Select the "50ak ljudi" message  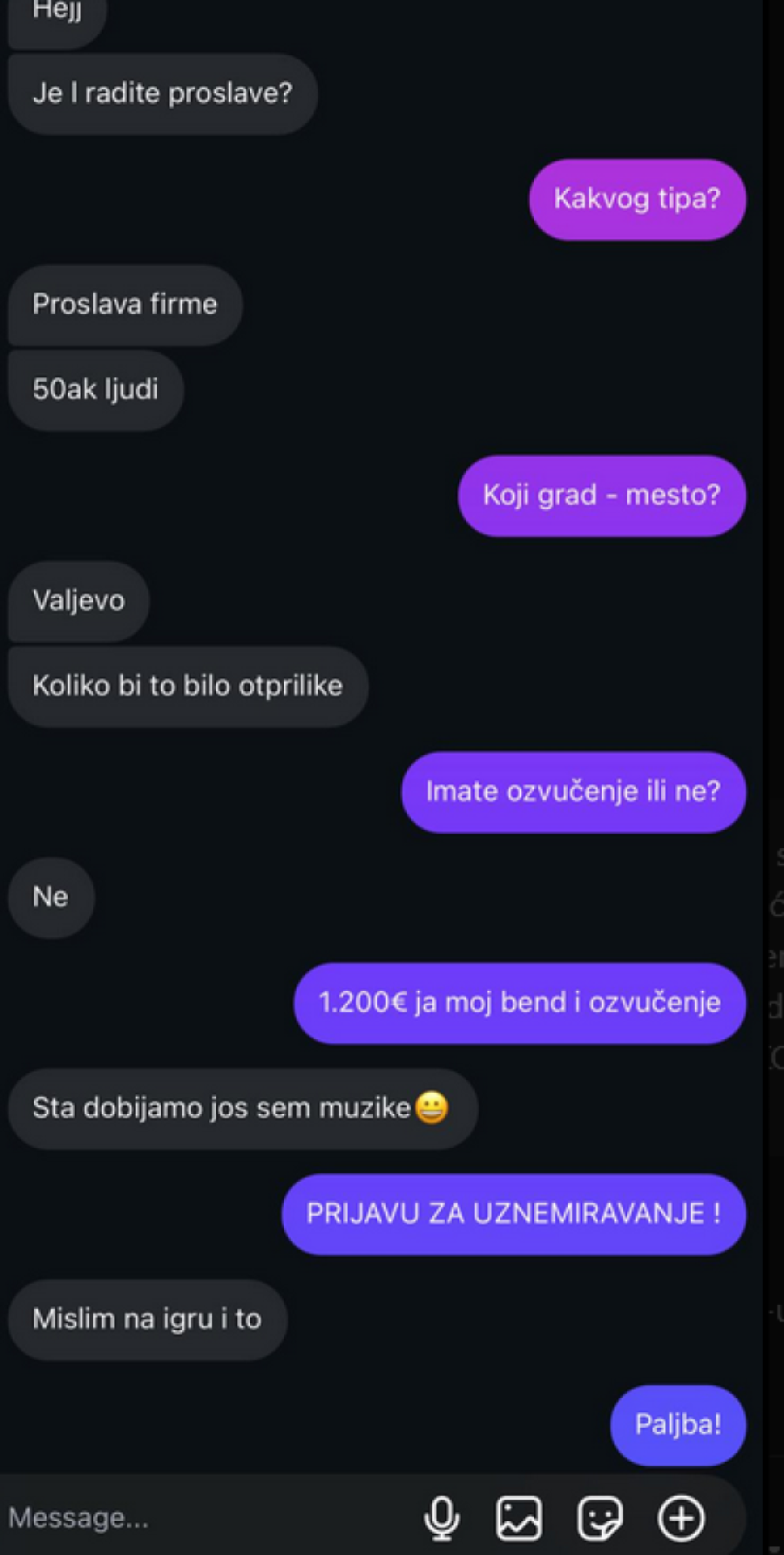pyautogui.click(x=95, y=390)
